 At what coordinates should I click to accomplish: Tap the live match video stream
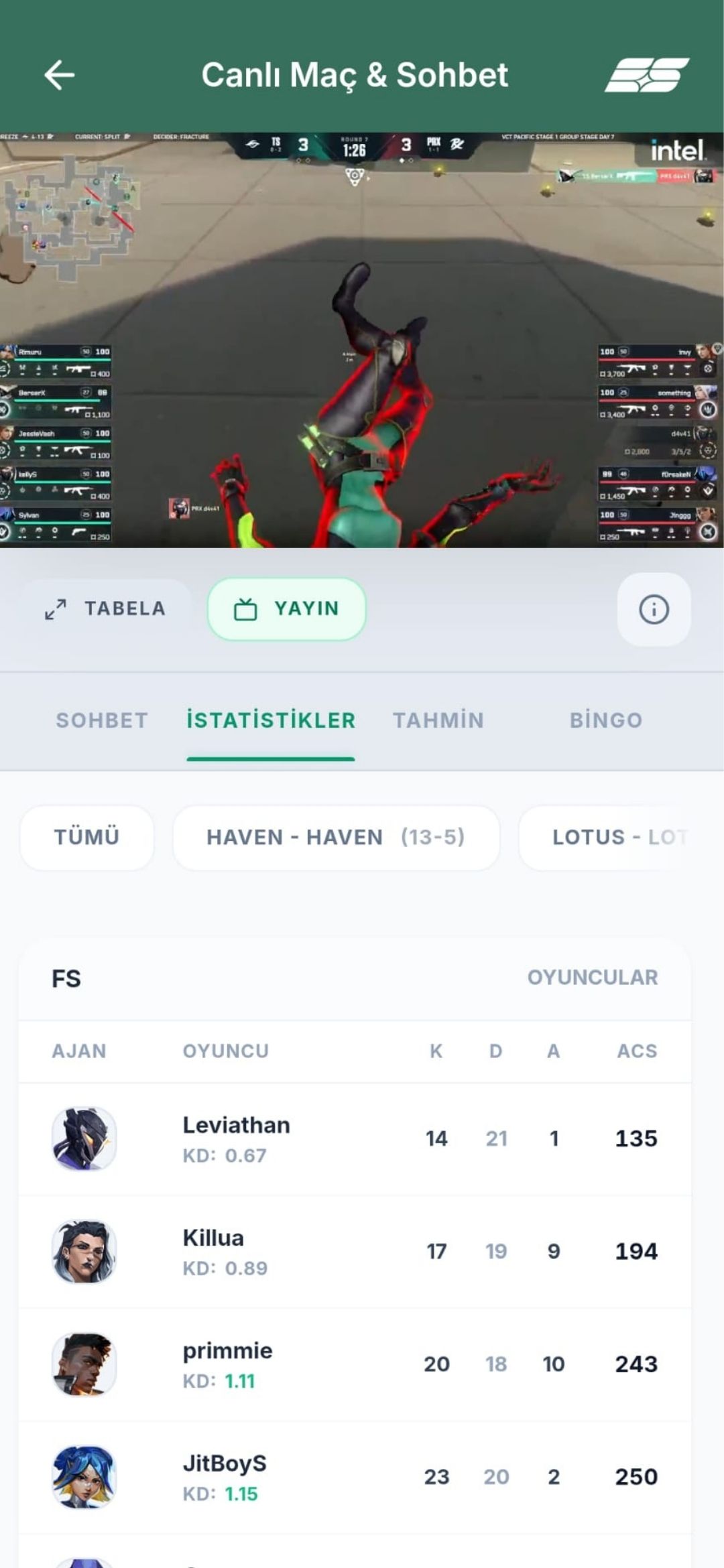coord(362,340)
